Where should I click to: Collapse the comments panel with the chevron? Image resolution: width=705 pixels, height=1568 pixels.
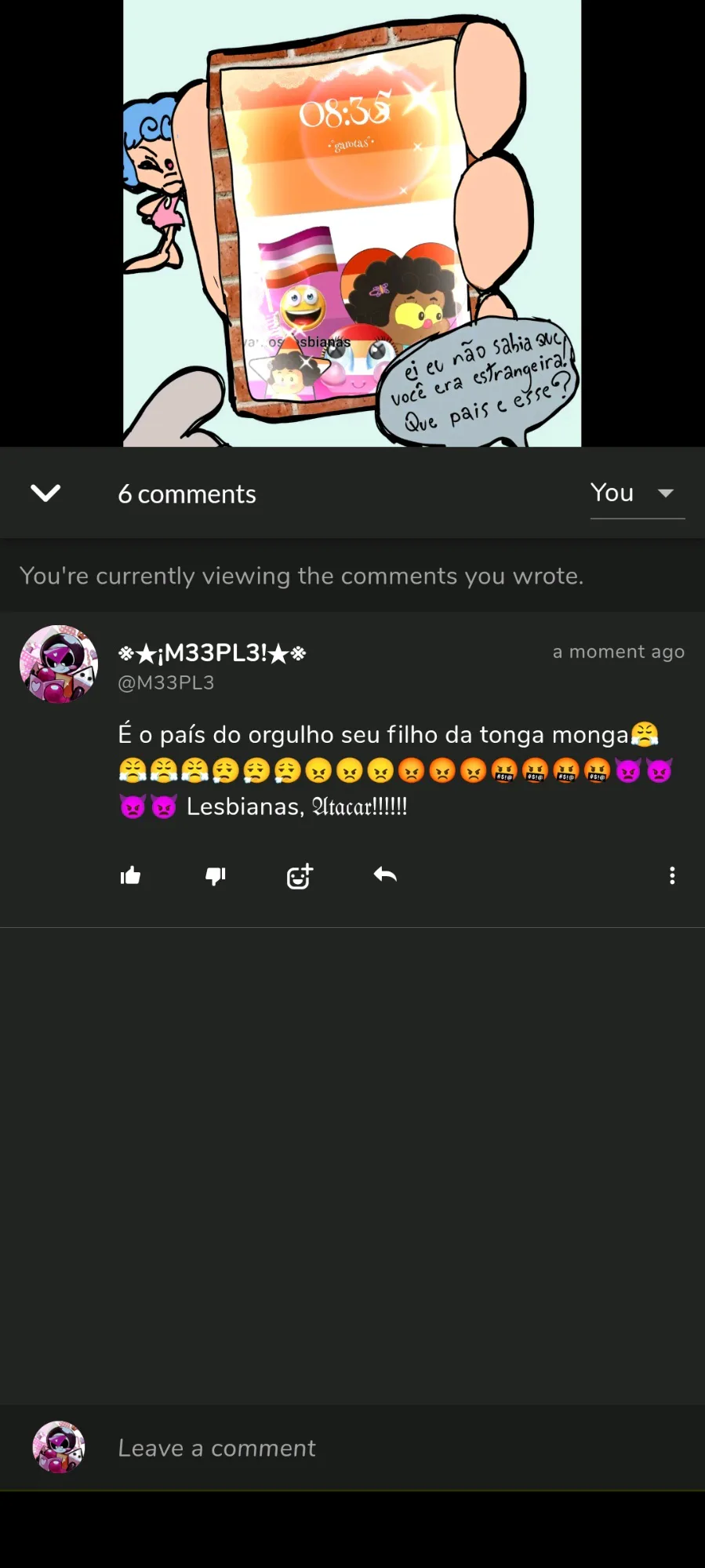pos(45,493)
